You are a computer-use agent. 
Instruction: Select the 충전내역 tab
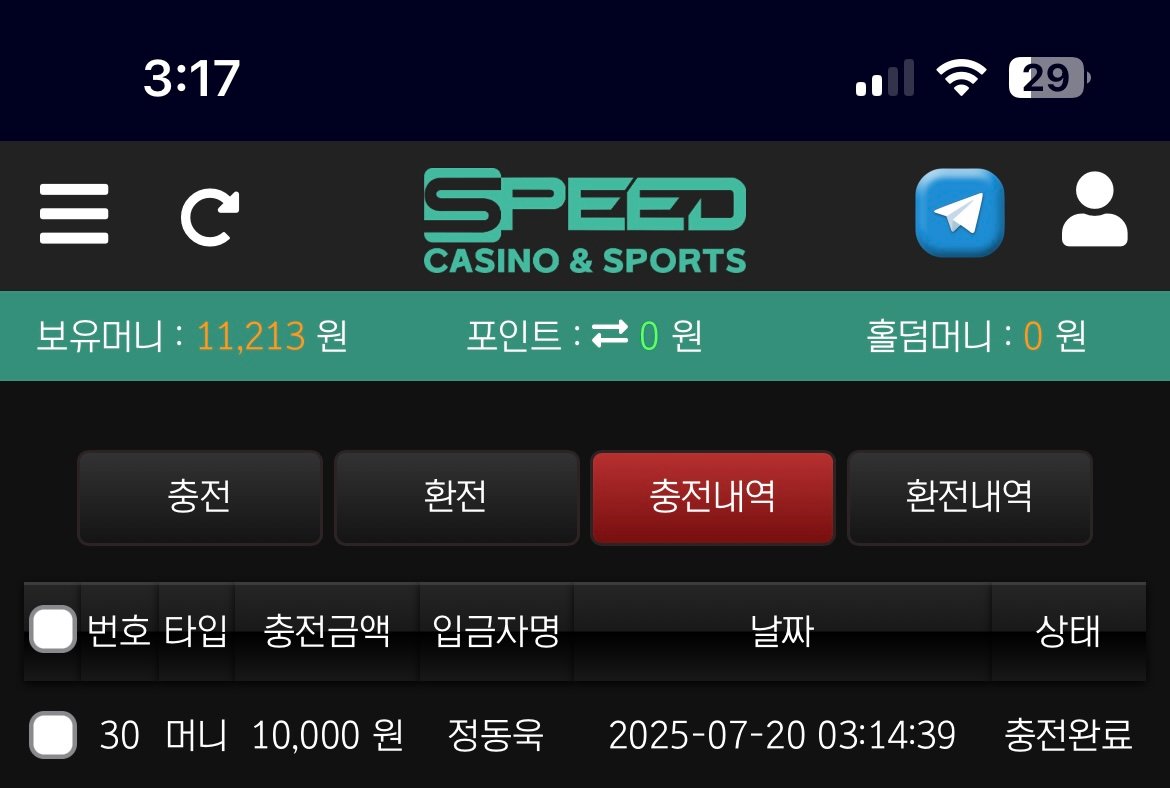[712, 497]
